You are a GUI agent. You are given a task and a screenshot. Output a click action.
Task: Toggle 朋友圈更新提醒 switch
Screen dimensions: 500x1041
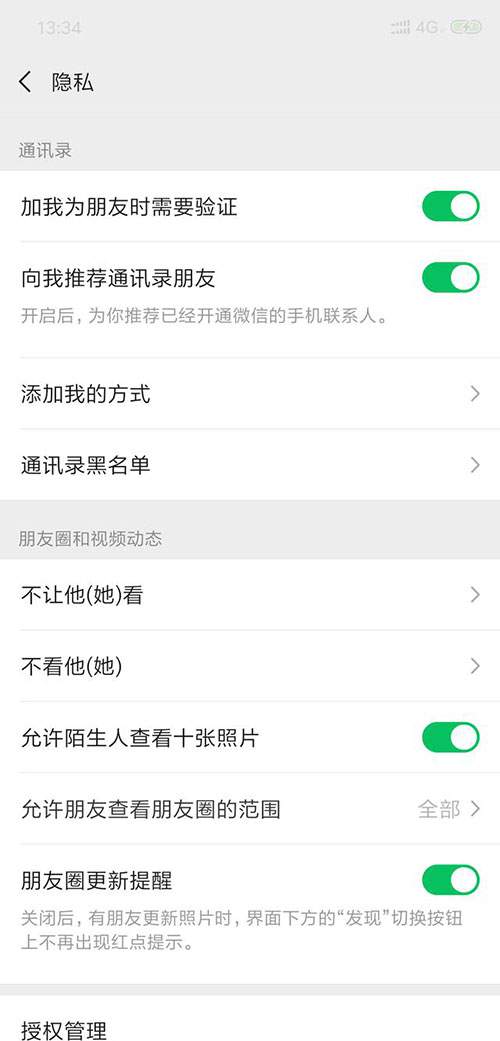pyautogui.click(x=450, y=880)
